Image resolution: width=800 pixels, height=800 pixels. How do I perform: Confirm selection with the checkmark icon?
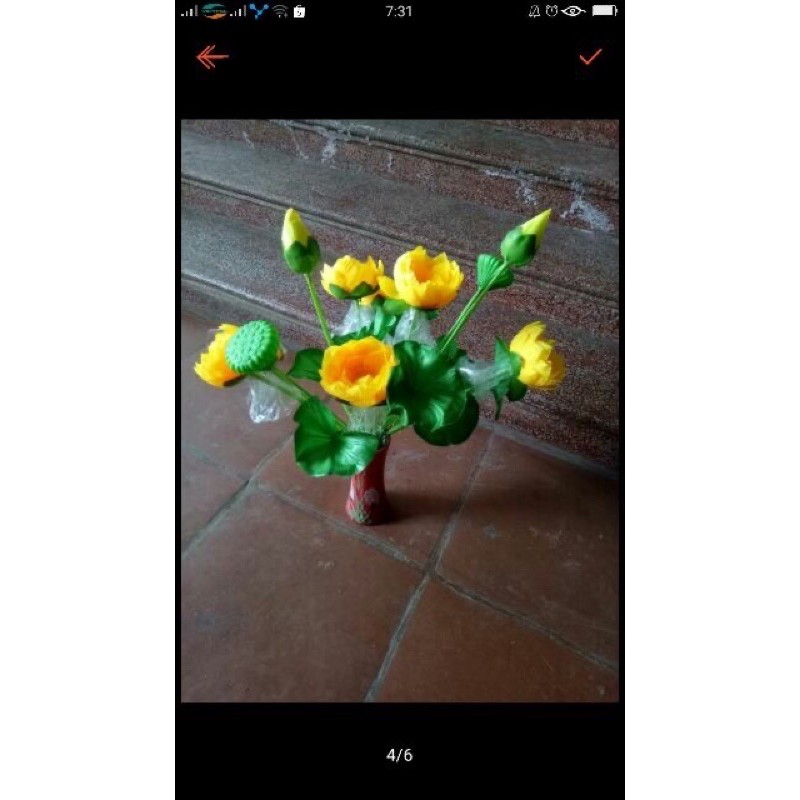point(590,57)
